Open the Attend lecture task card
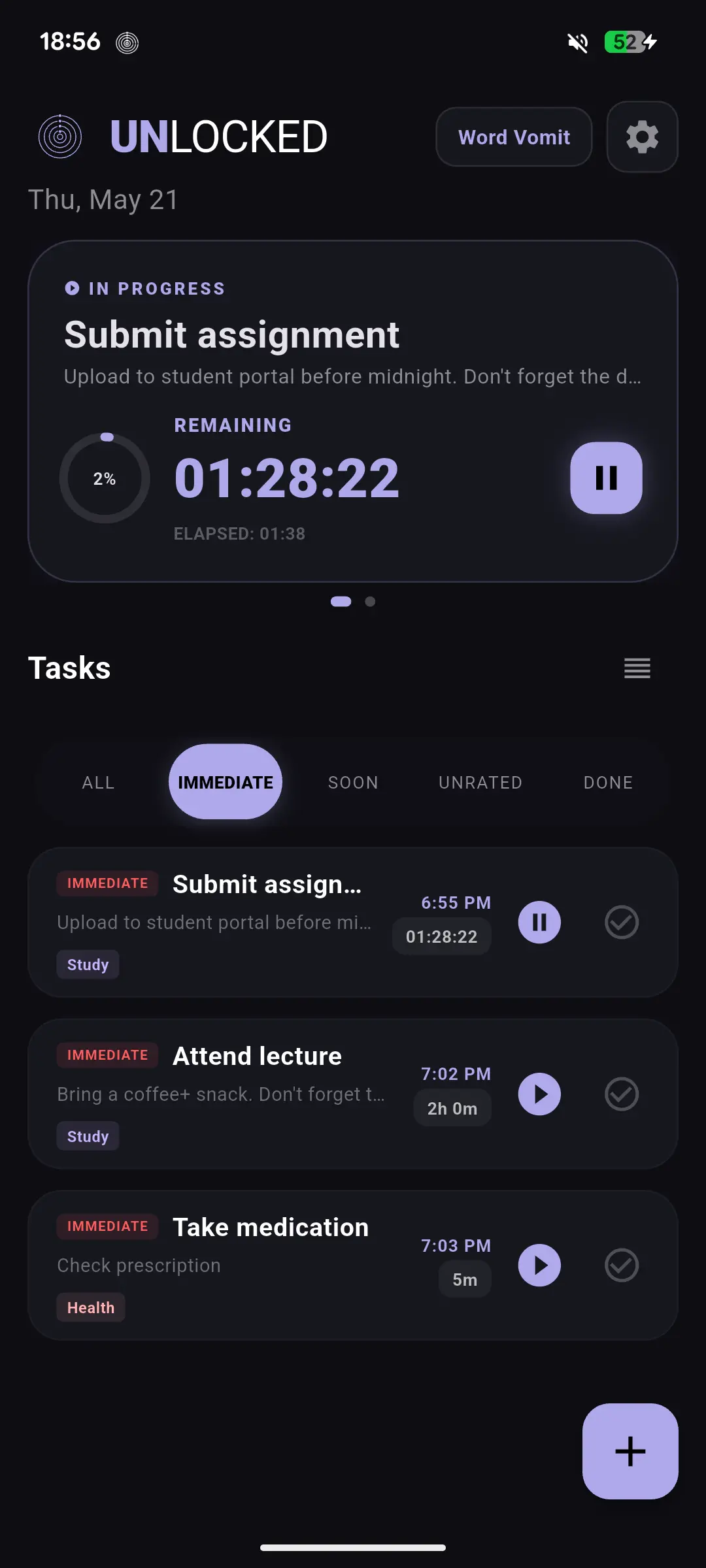 coord(353,1094)
